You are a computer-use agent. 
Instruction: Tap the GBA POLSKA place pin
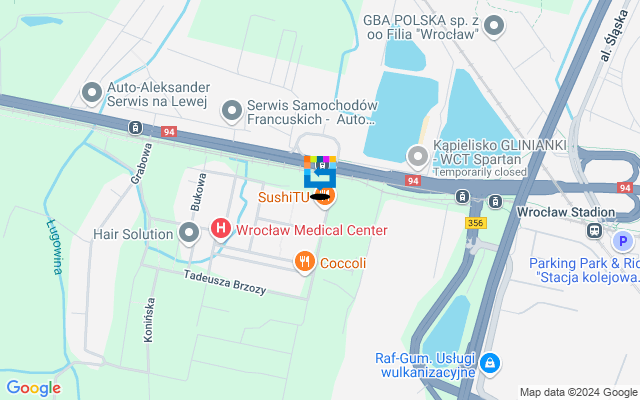[x=493, y=25]
